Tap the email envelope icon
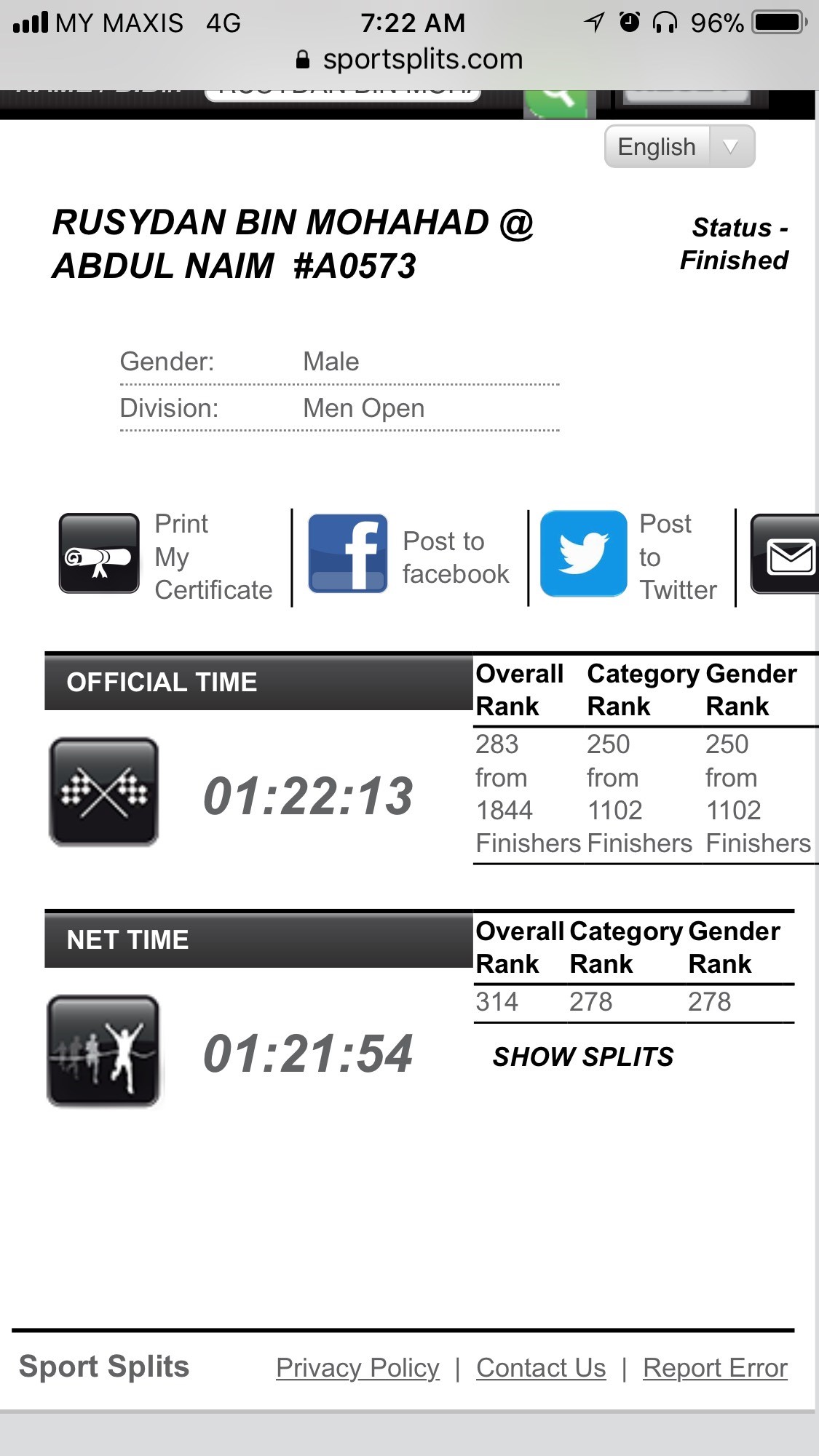Image resolution: width=819 pixels, height=1456 pixels. click(x=786, y=554)
